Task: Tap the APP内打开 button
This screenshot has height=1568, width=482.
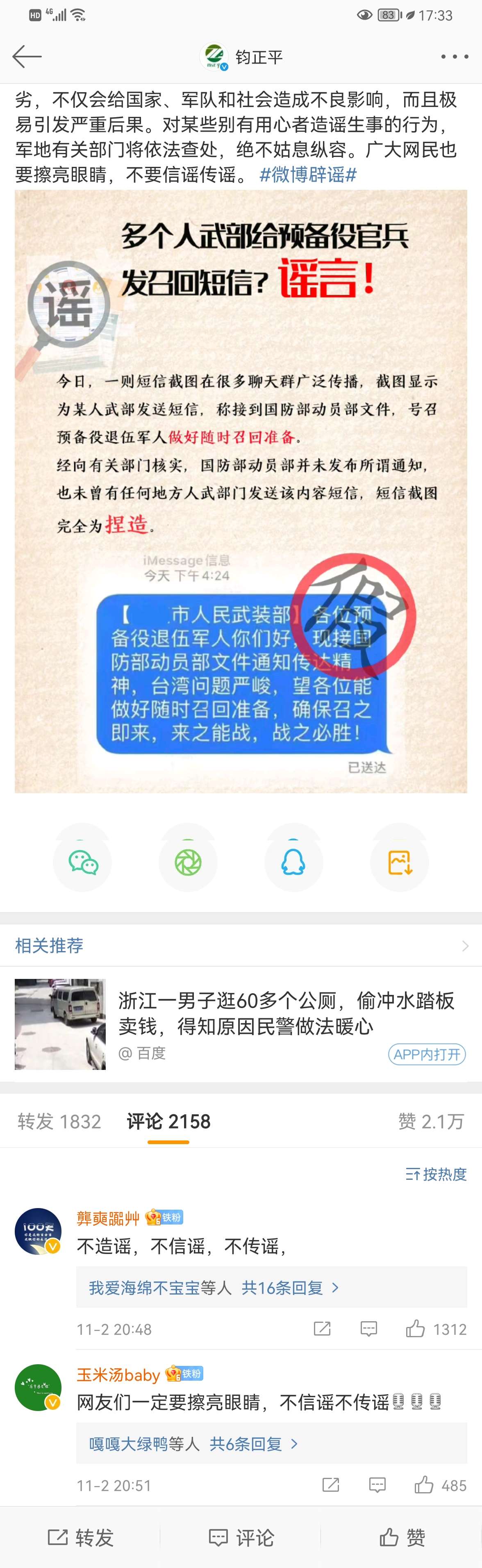Action: pos(427,1054)
